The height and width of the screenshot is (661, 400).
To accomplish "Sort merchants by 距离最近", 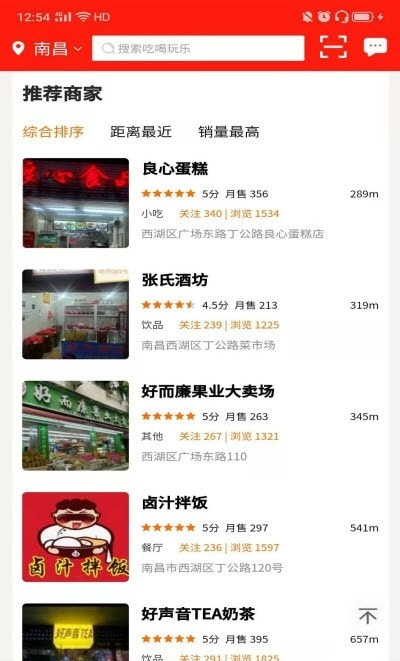I will click(141, 132).
